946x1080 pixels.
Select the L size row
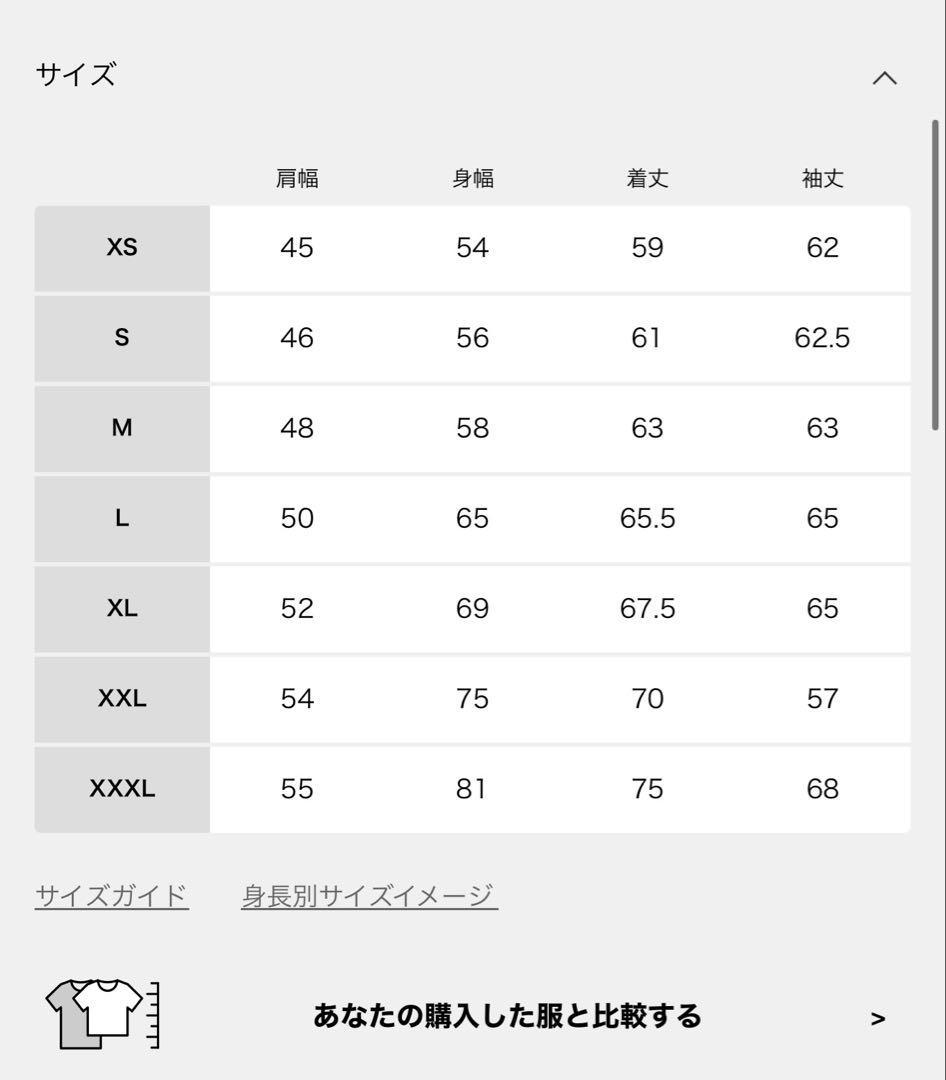[x=122, y=518]
